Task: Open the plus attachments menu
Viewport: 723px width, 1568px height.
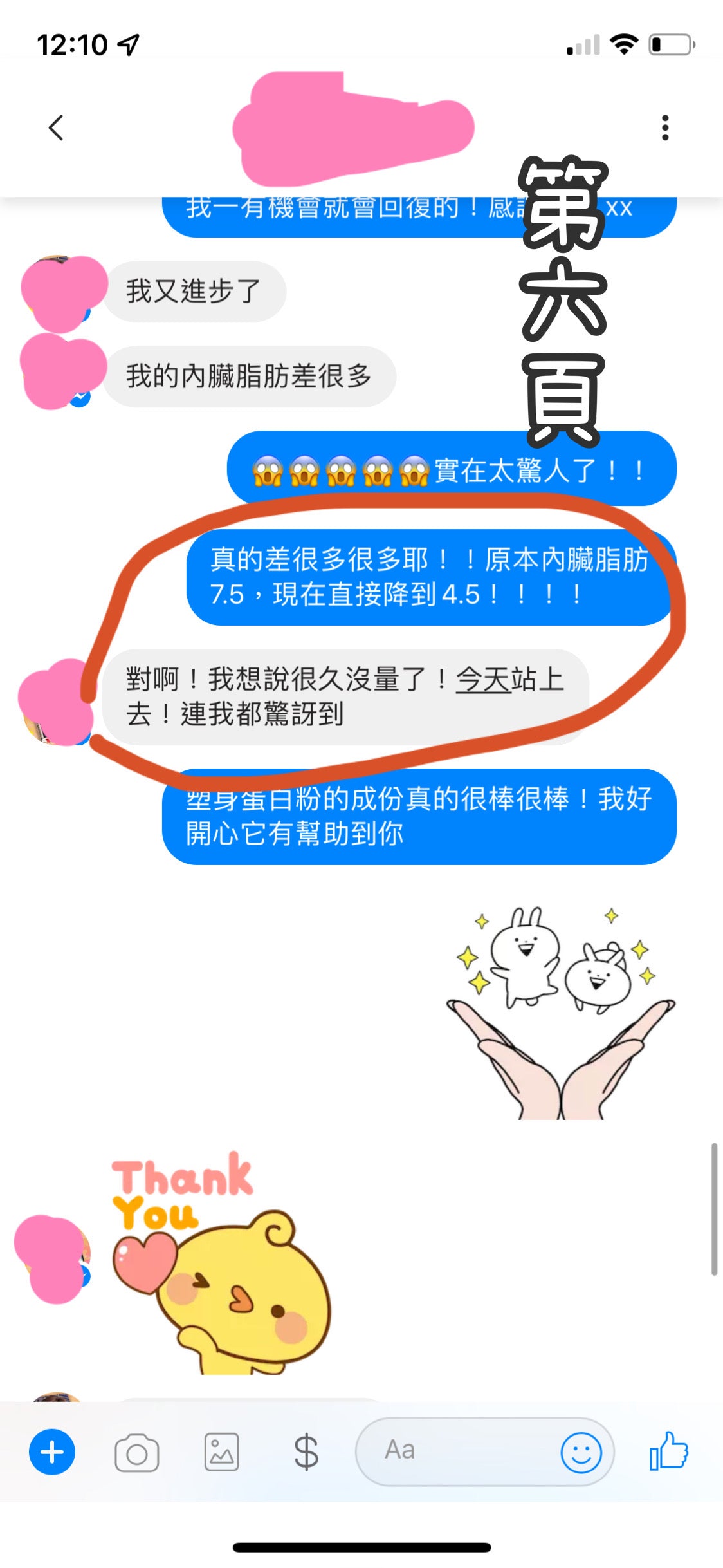Action: (x=52, y=1452)
